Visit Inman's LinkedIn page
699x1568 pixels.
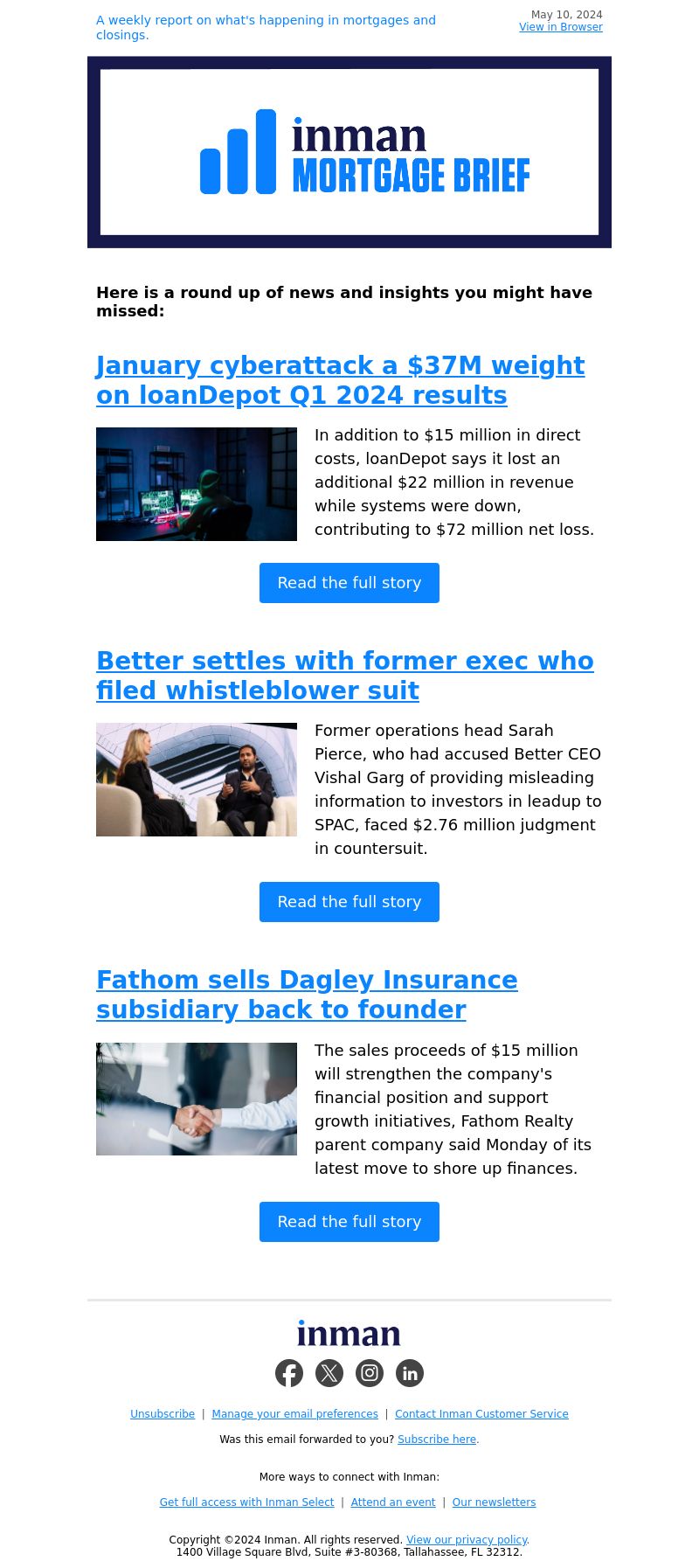(x=410, y=1373)
